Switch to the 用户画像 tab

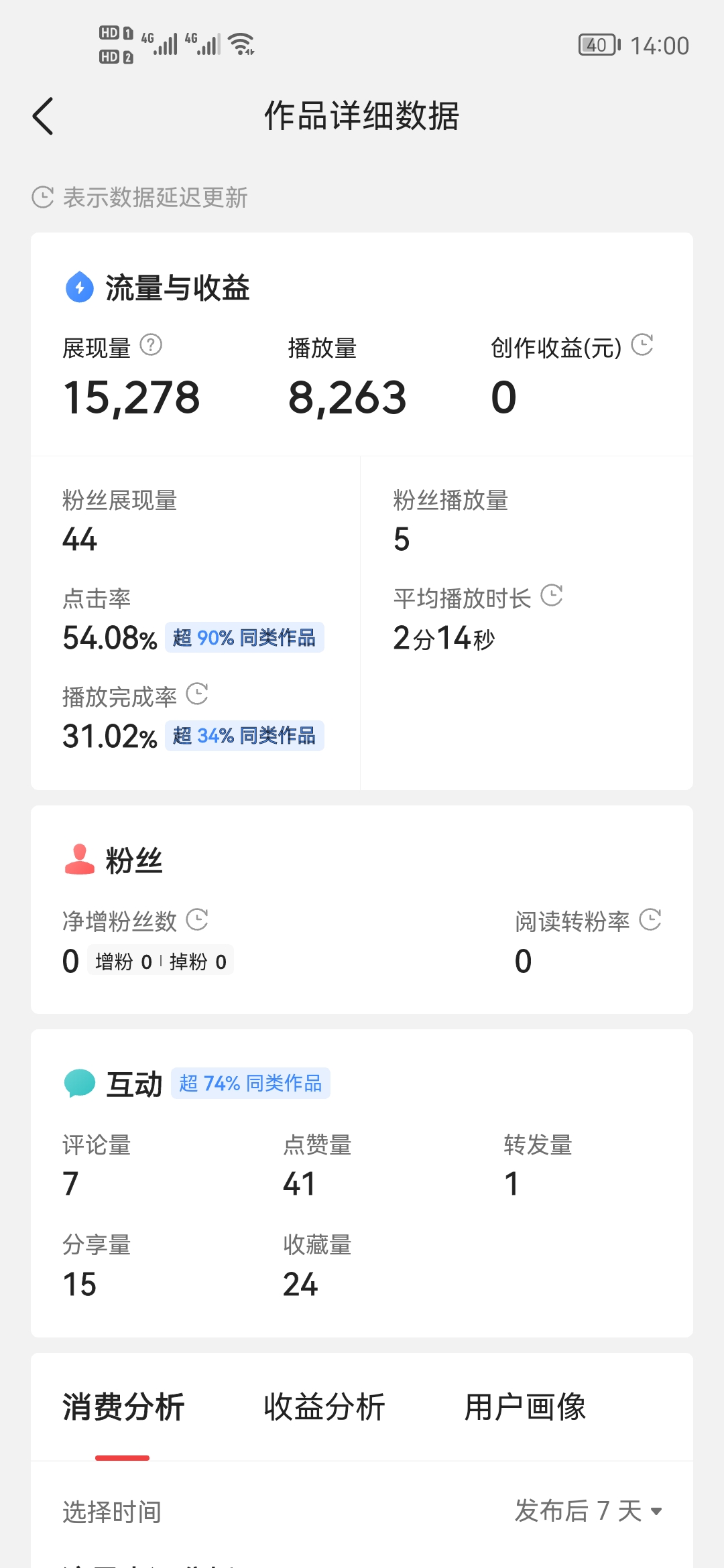[526, 1408]
